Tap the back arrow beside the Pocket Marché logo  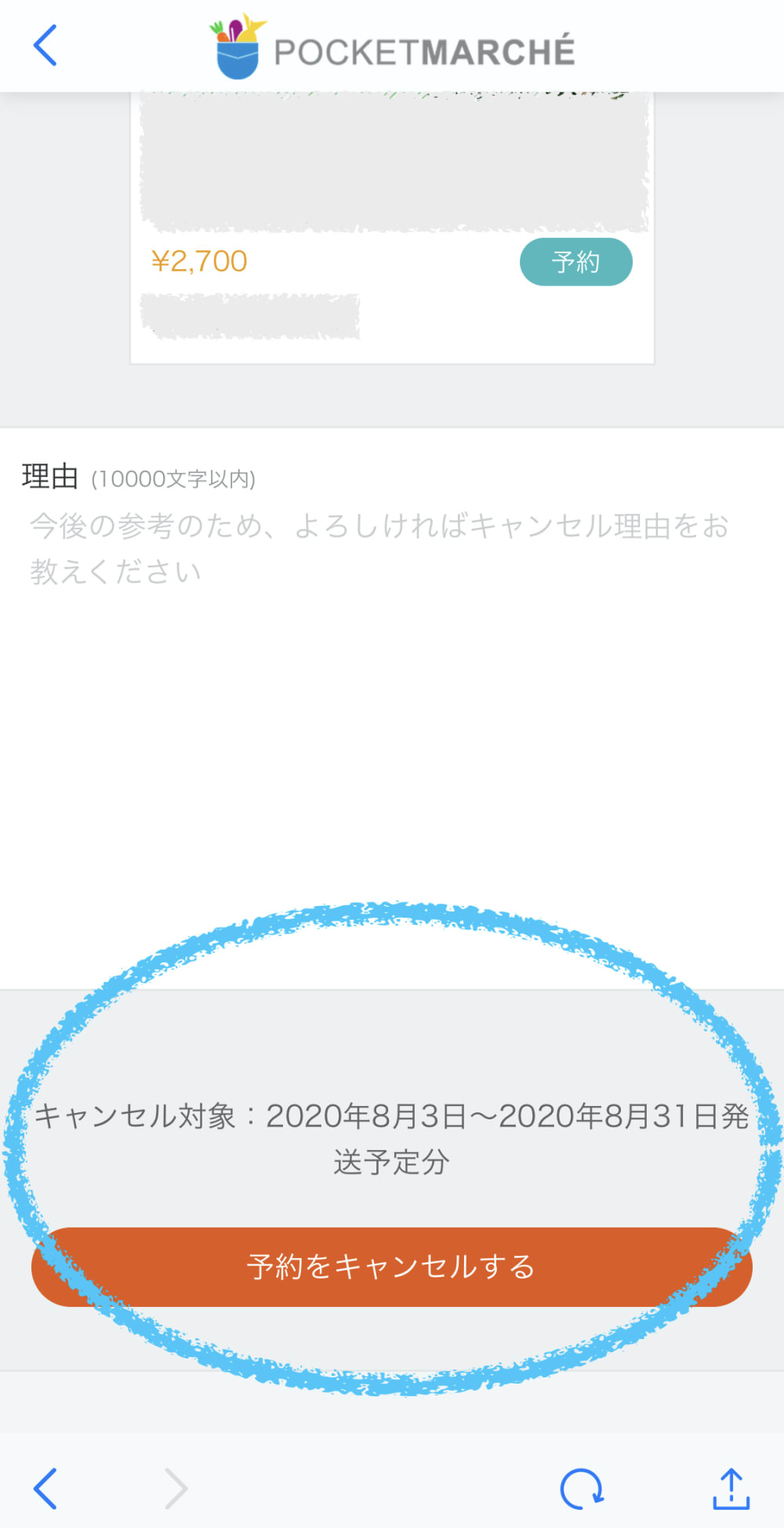45,45
